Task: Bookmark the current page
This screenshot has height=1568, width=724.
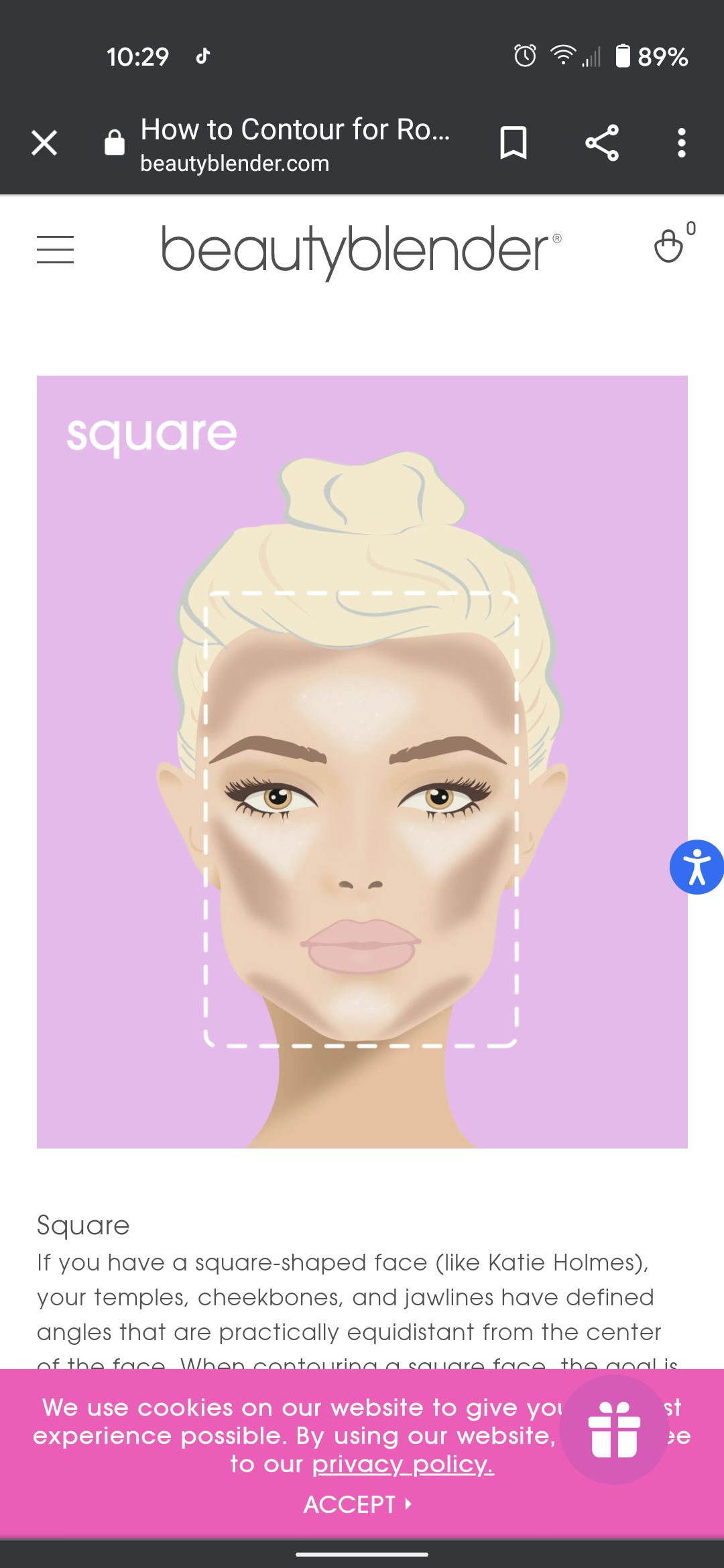Action: pyautogui.click(x=513, y=142)
